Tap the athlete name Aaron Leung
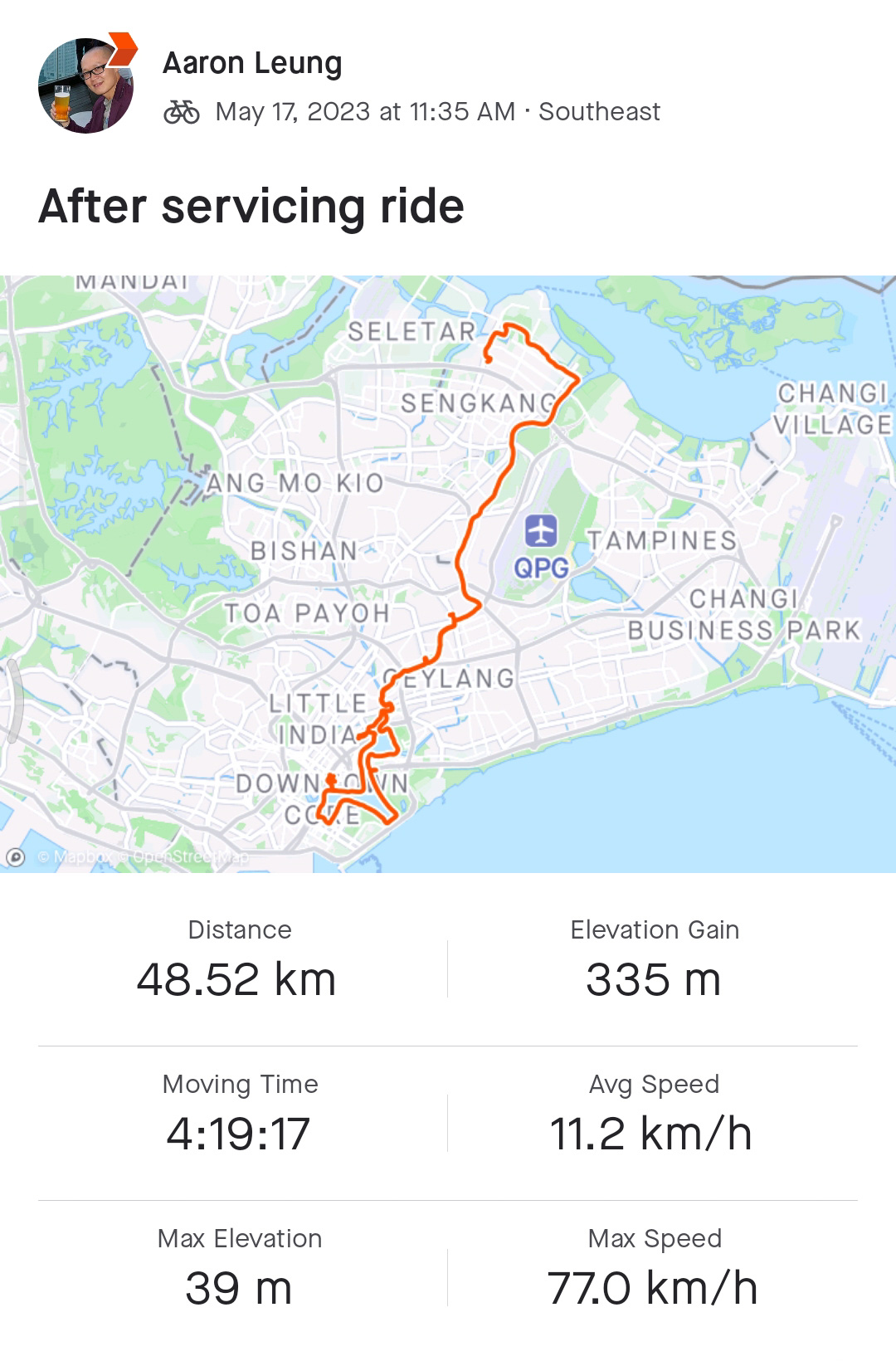 click(252, 63)
